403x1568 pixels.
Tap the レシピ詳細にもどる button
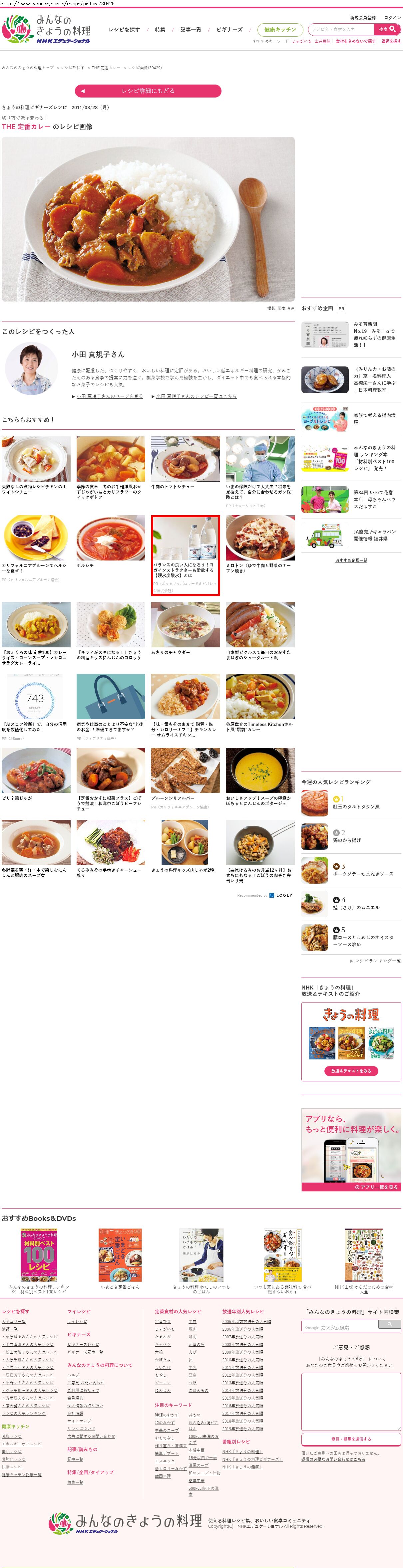(148, 91)
